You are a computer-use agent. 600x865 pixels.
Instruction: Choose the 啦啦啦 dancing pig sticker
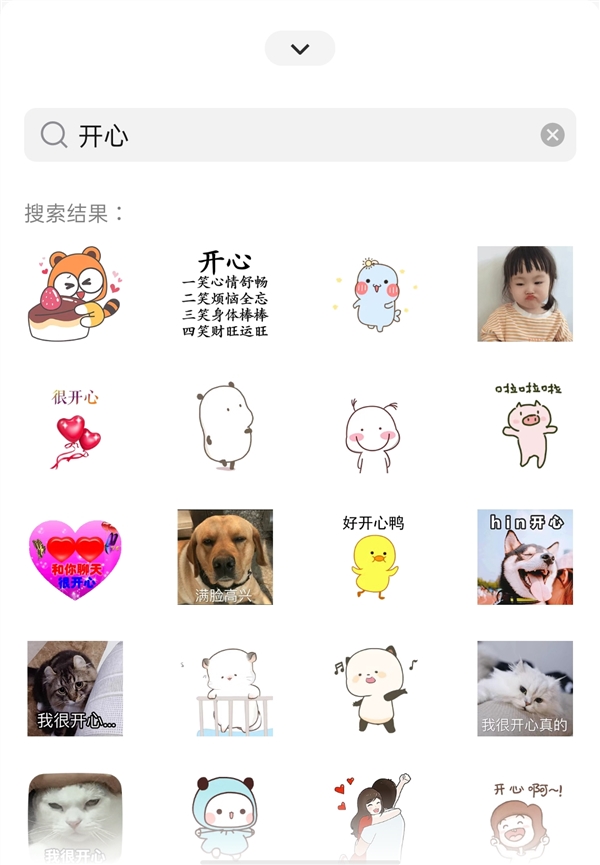click(x=527, y=423)
